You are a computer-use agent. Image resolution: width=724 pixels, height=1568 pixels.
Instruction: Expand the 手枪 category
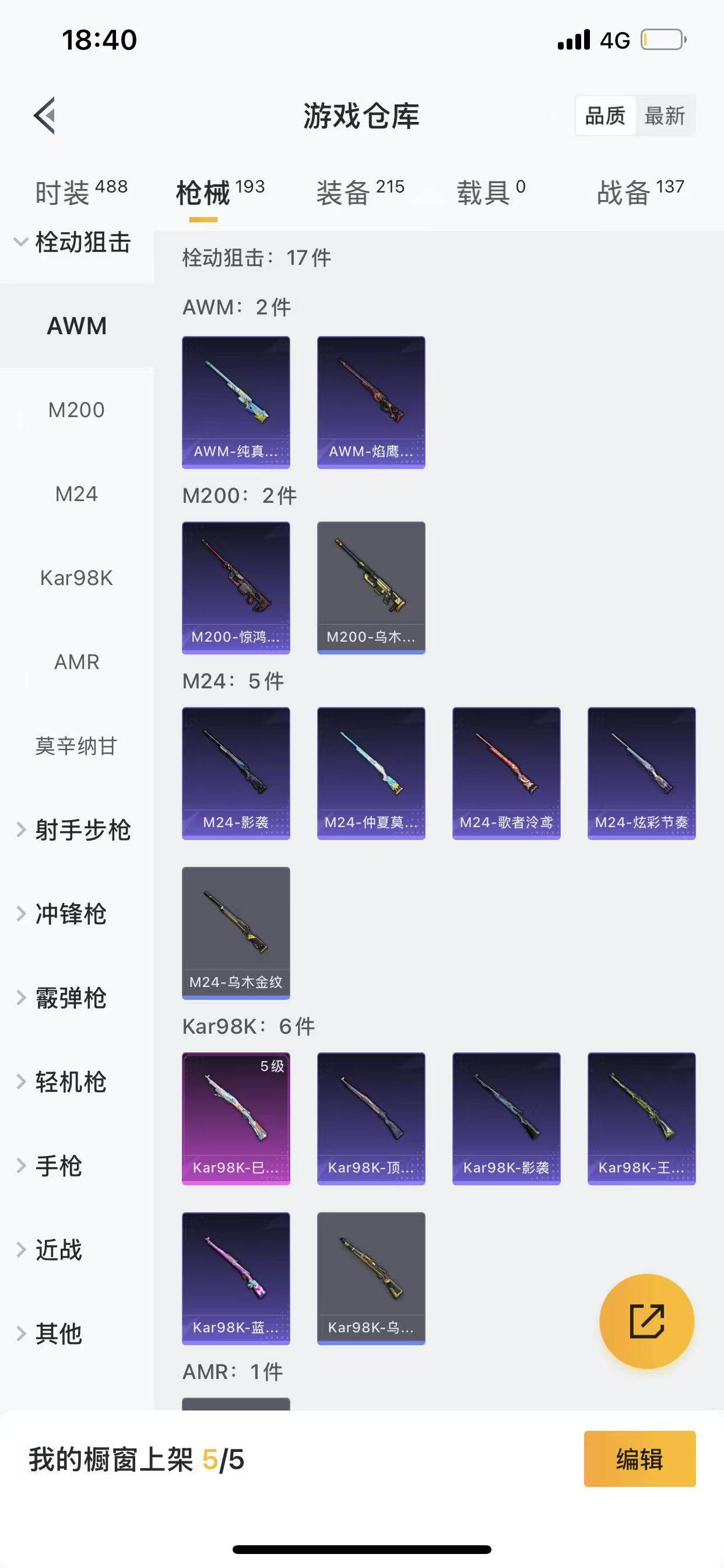pos(58,1166)
